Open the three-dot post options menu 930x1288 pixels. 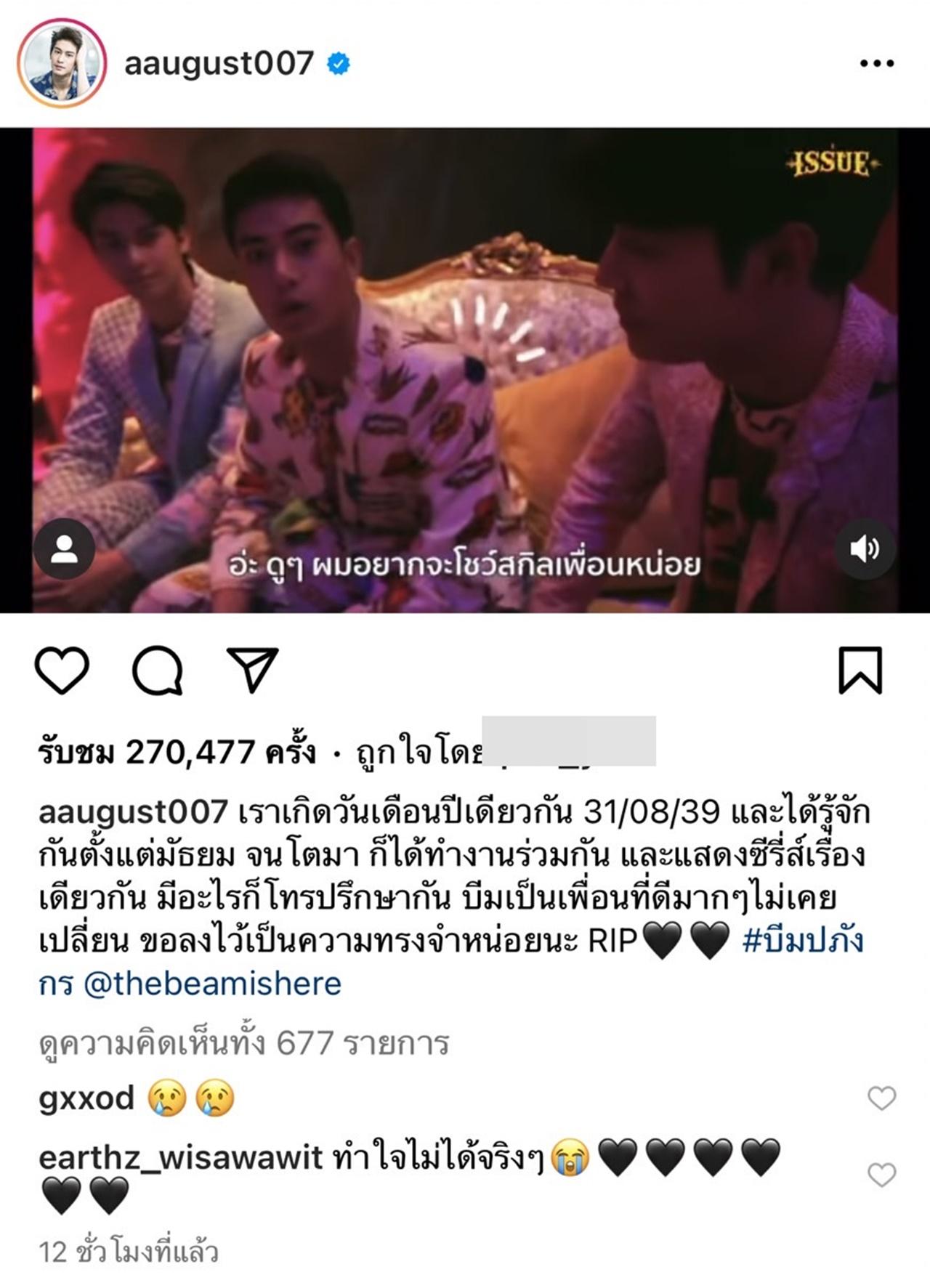876,64
